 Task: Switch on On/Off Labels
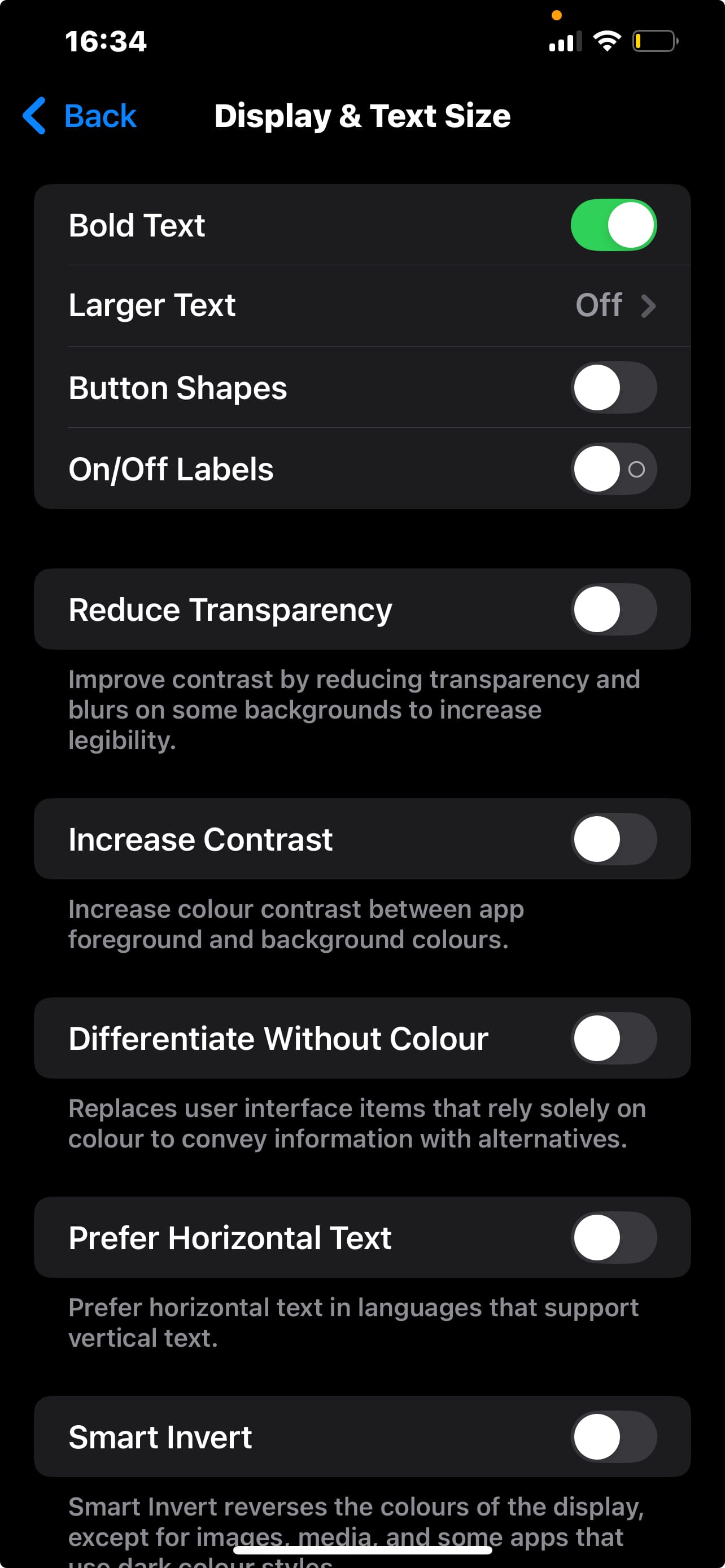pyautogui.click(x=613, y=469)
